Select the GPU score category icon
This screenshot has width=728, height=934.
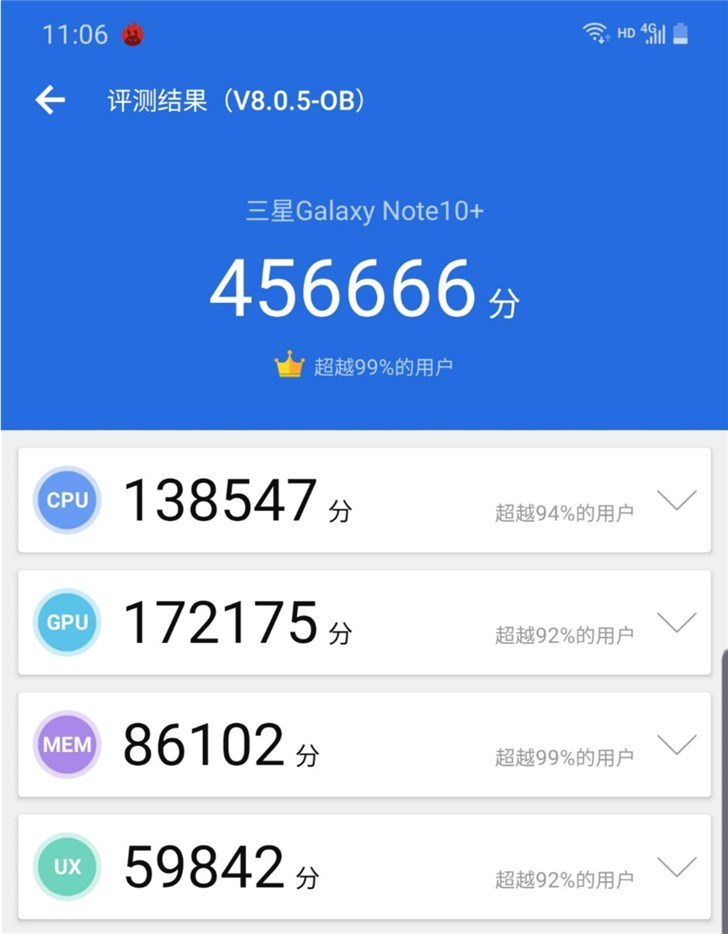click(x=66, y=622)
